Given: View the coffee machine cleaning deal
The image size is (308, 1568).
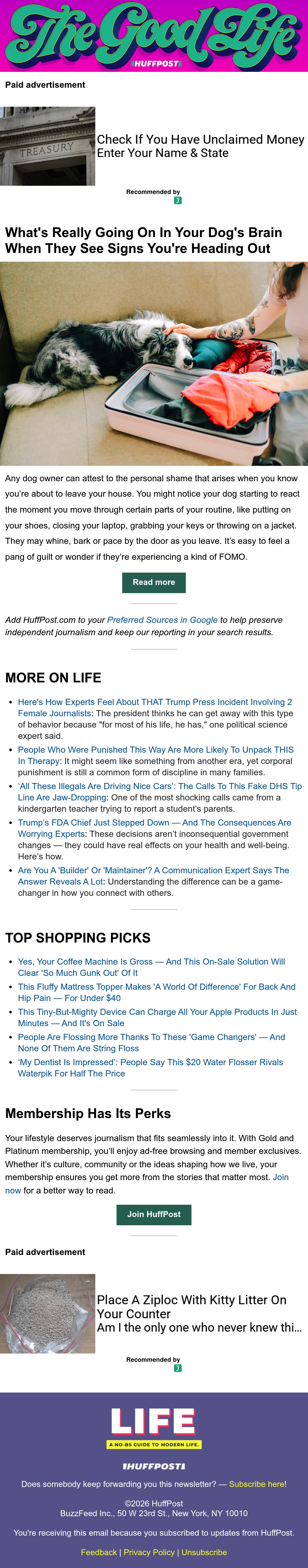Looking at the screenshot, I should [152, 967].
